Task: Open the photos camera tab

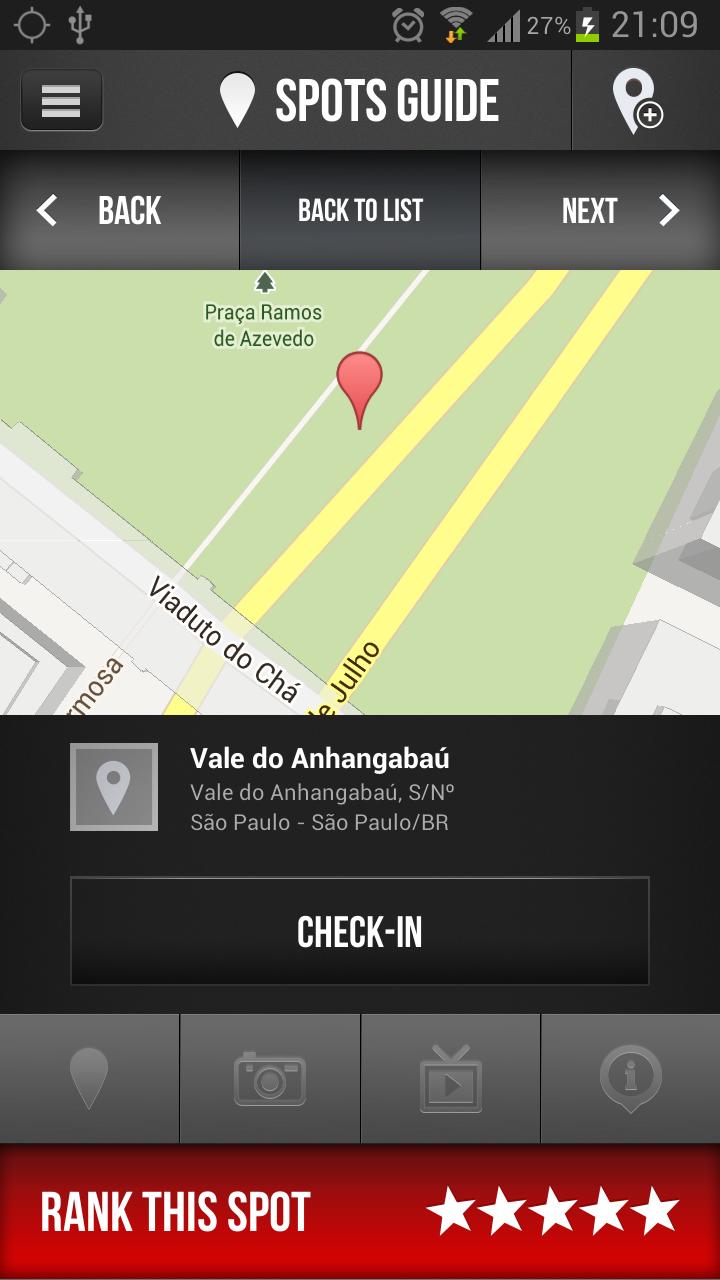Action: [270, 1078]
